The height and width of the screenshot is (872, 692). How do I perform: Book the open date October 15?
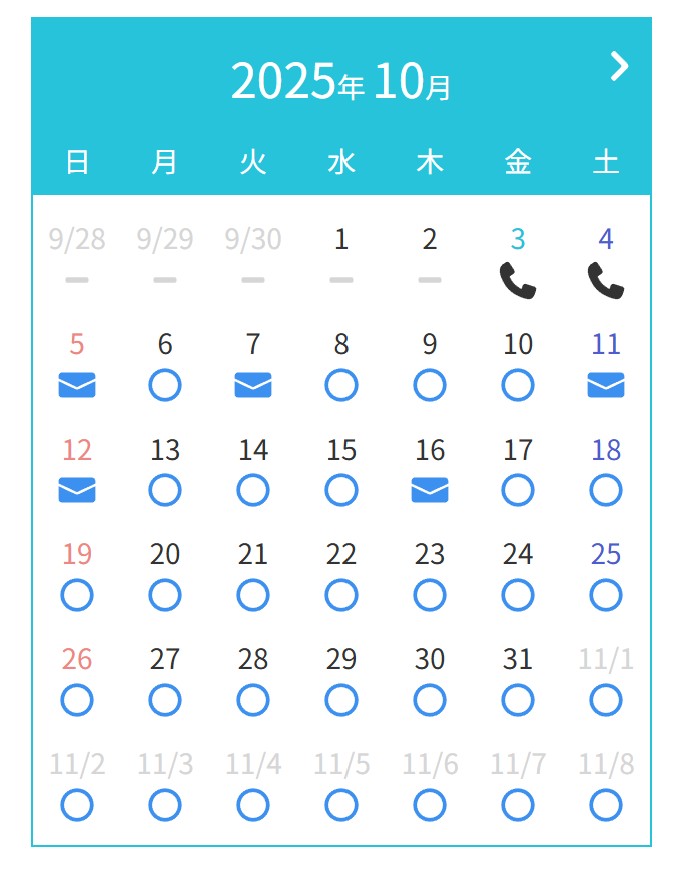point(341,490)
